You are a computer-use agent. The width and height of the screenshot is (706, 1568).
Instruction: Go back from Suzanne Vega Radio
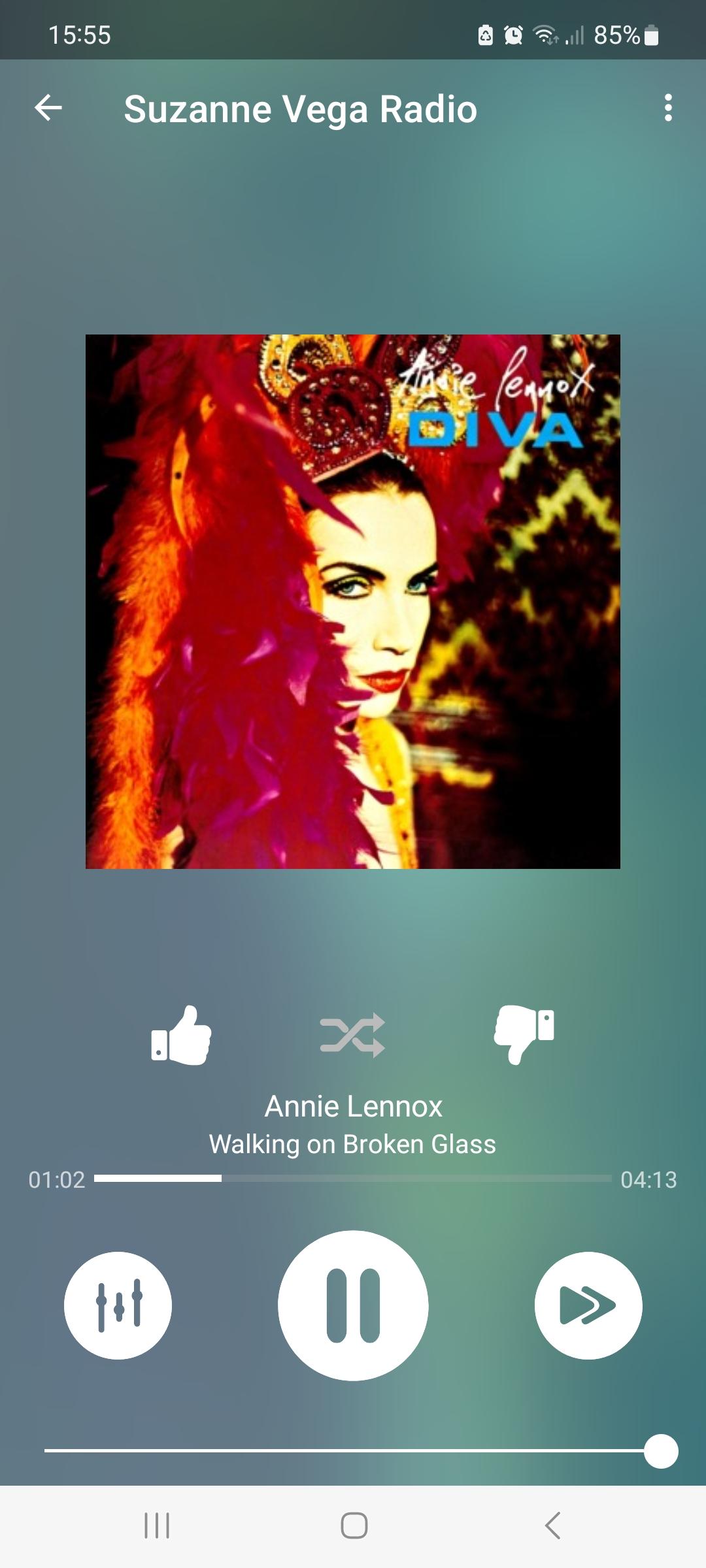point(48,108)
